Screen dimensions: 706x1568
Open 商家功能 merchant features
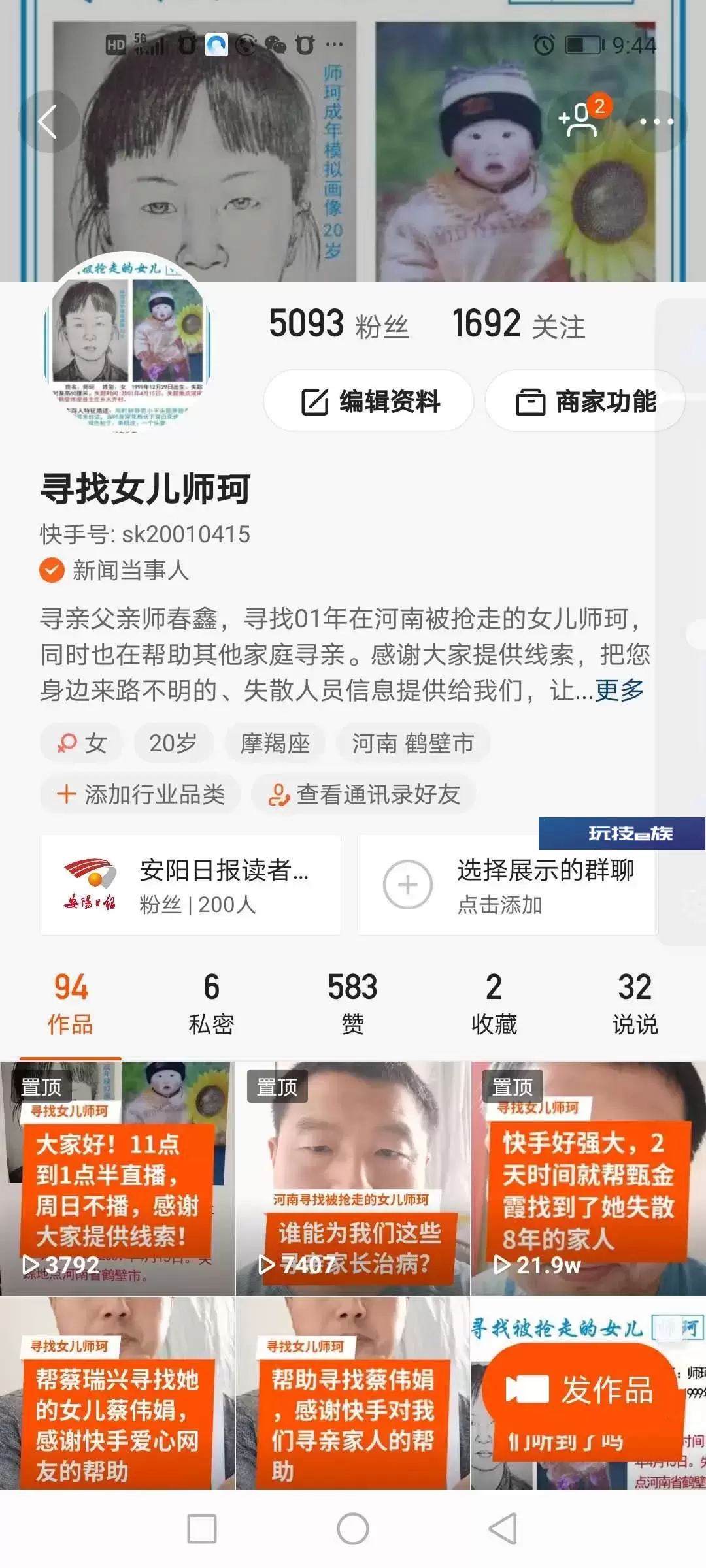pos(585,401)
